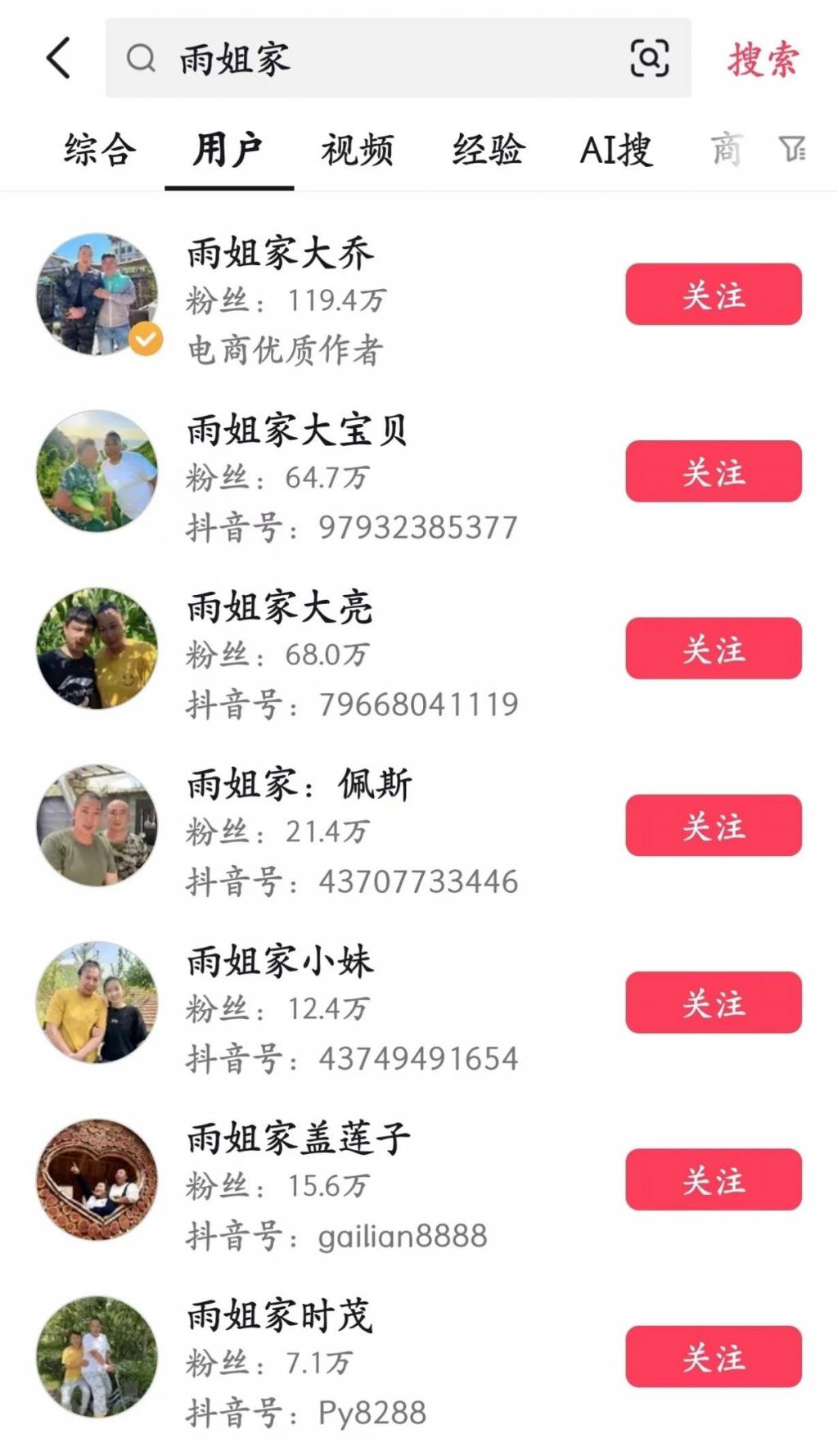Switch to the 视频 tab
Image resolution: width=838 pixels, height=1456 pixels.
(357, 151)
